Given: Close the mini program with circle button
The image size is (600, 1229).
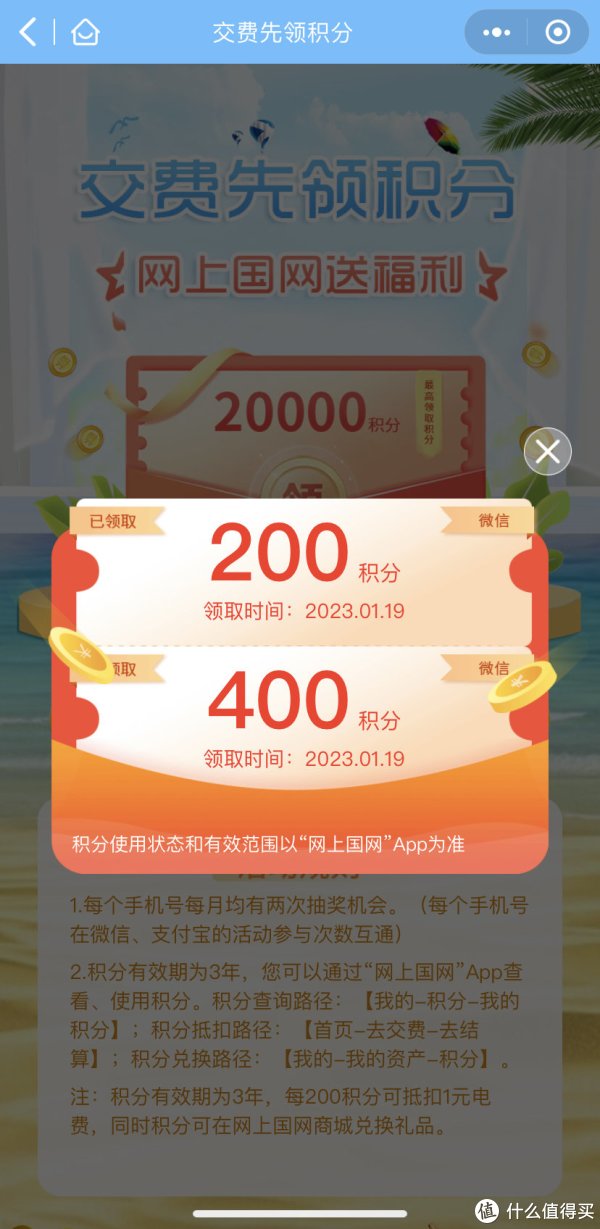Looking at the screenshot, I should [558, 32].
